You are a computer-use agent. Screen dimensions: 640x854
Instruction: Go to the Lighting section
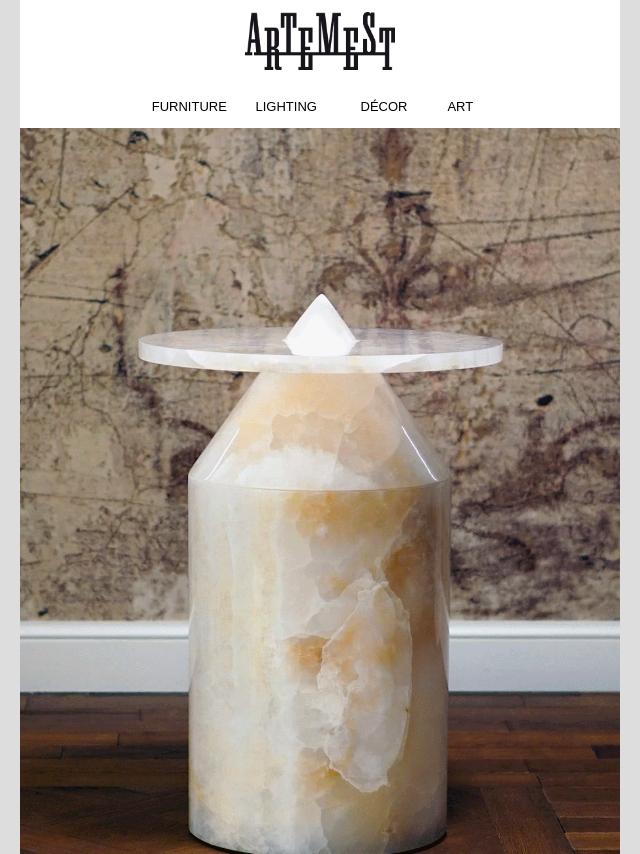click(x=286, y=107)
